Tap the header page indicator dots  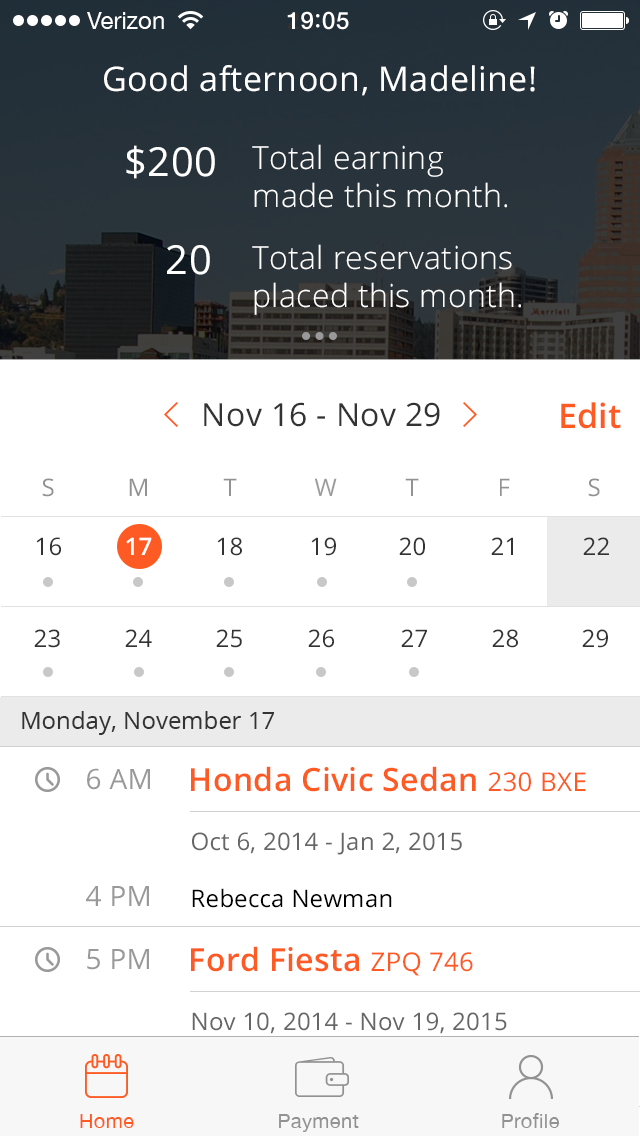pyautogui.click(x=319, y=336)
